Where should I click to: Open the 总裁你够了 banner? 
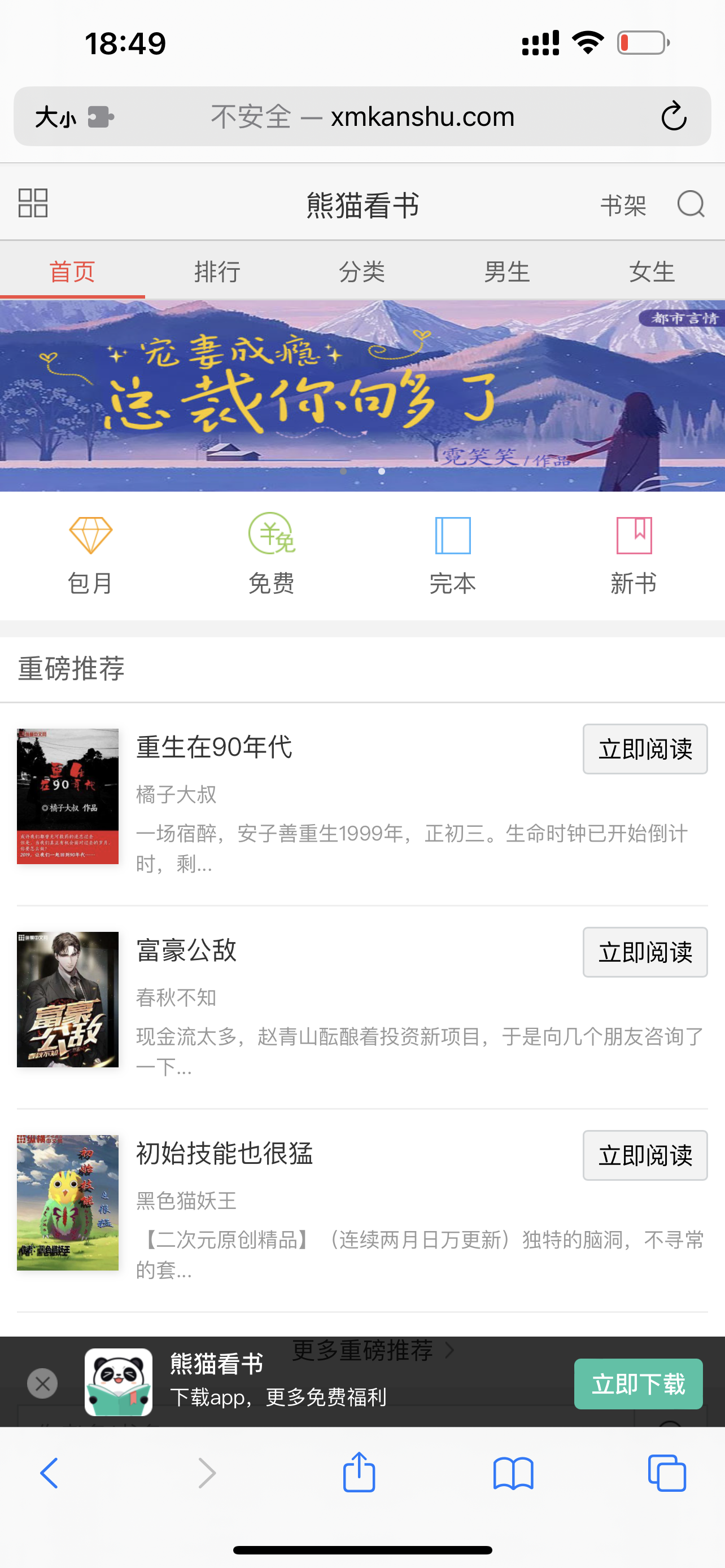click(362, 396)
